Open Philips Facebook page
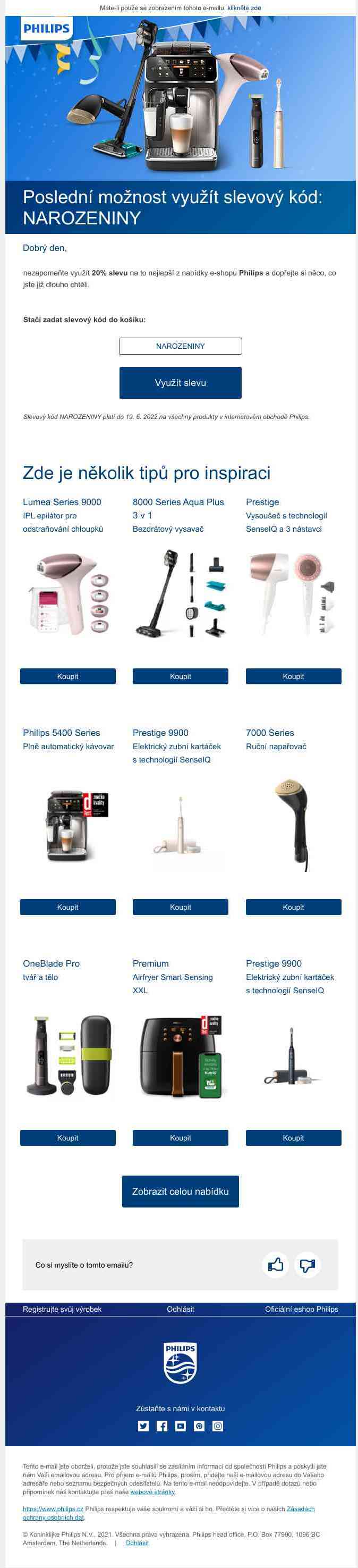358x1568 pixels. coord(161,1426)
